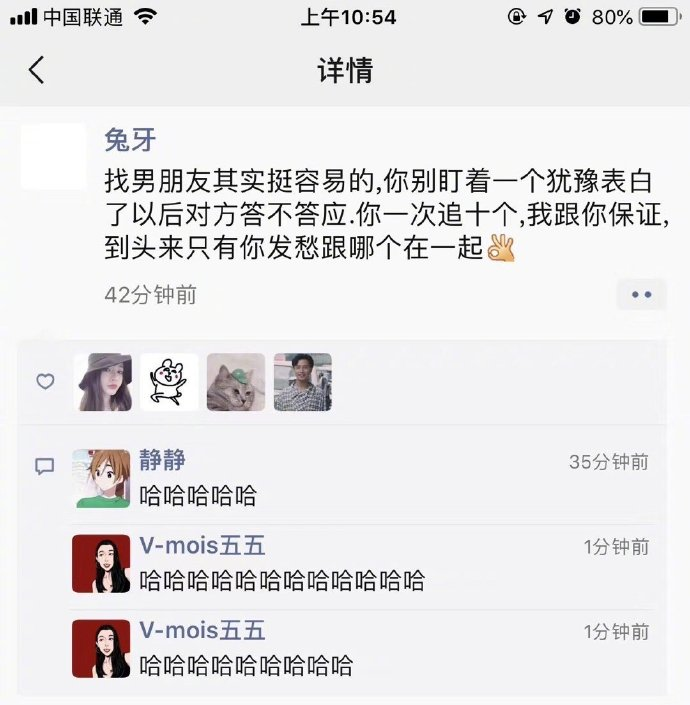690x705 pixels.
Task: Reply to V-mois五五's shorter 哈哈 comment
Action: click(x=246, y=665)
